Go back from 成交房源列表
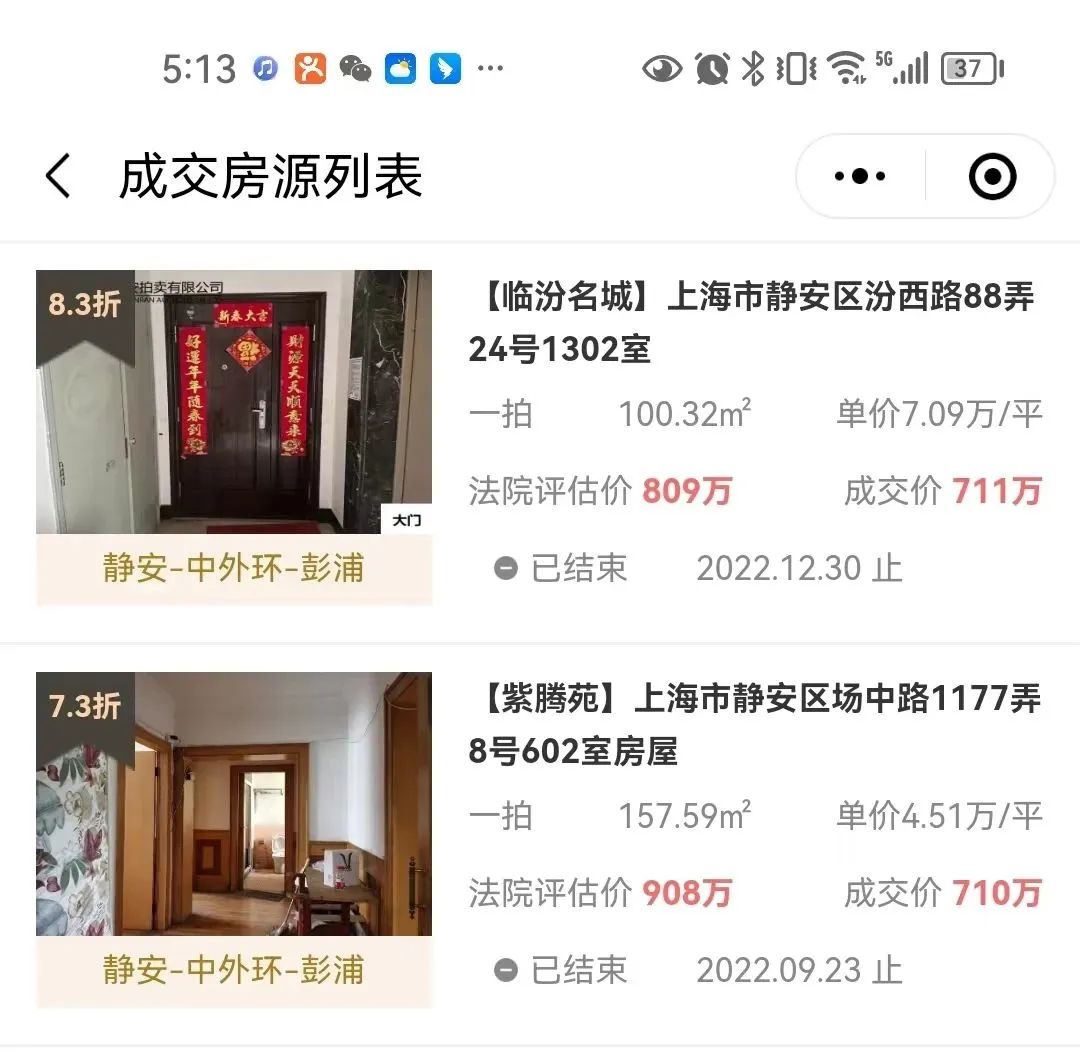This screenshot has height=1052, width=1080. pos(59,177)
